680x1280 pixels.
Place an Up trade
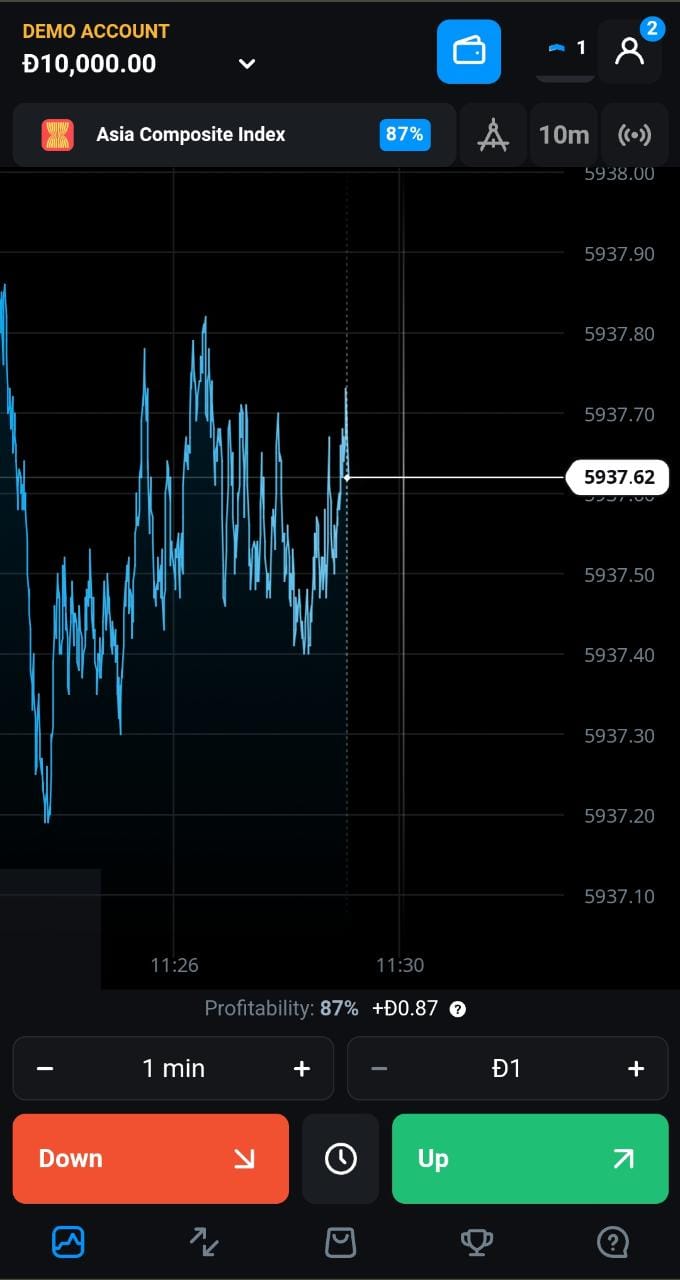pos(530,1159)
